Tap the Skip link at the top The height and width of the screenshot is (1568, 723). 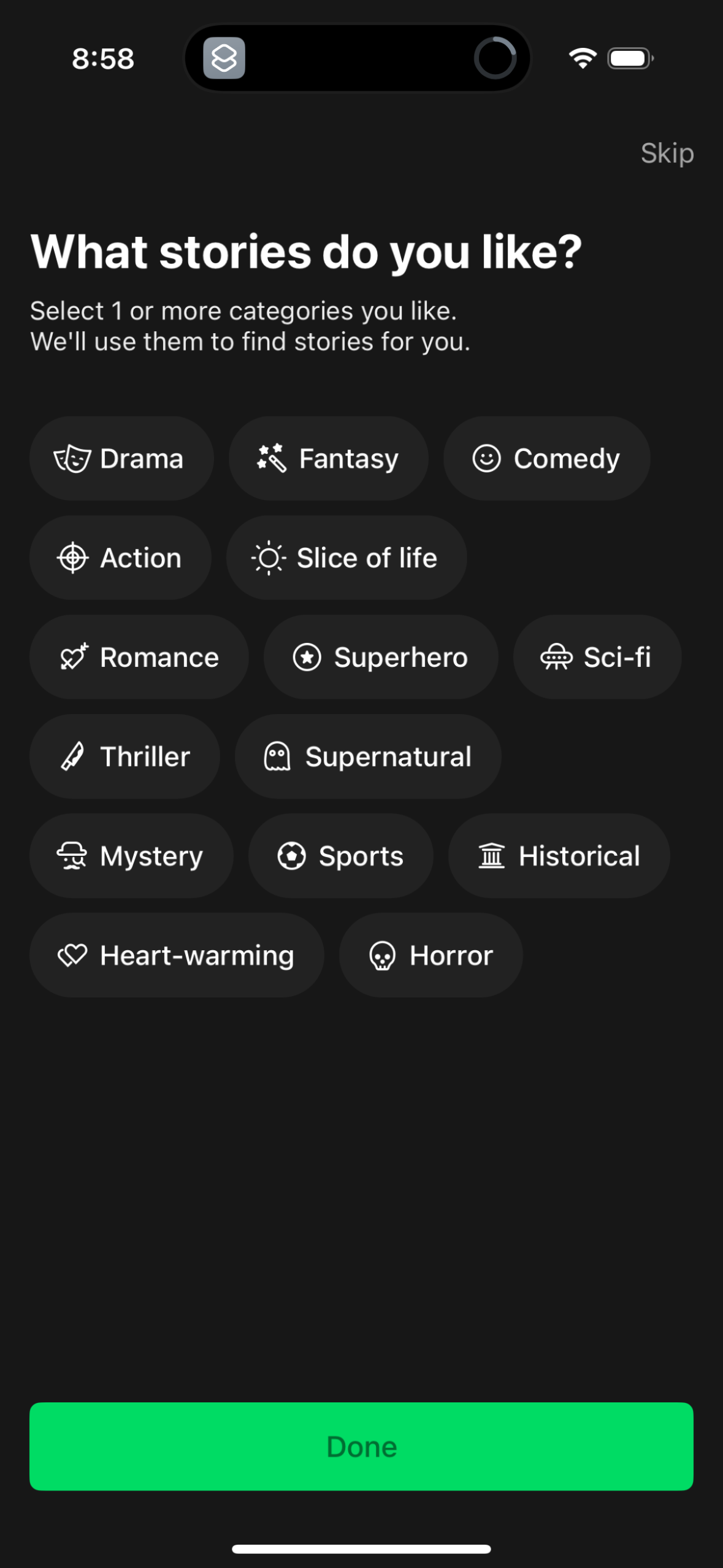coord(667,153)
